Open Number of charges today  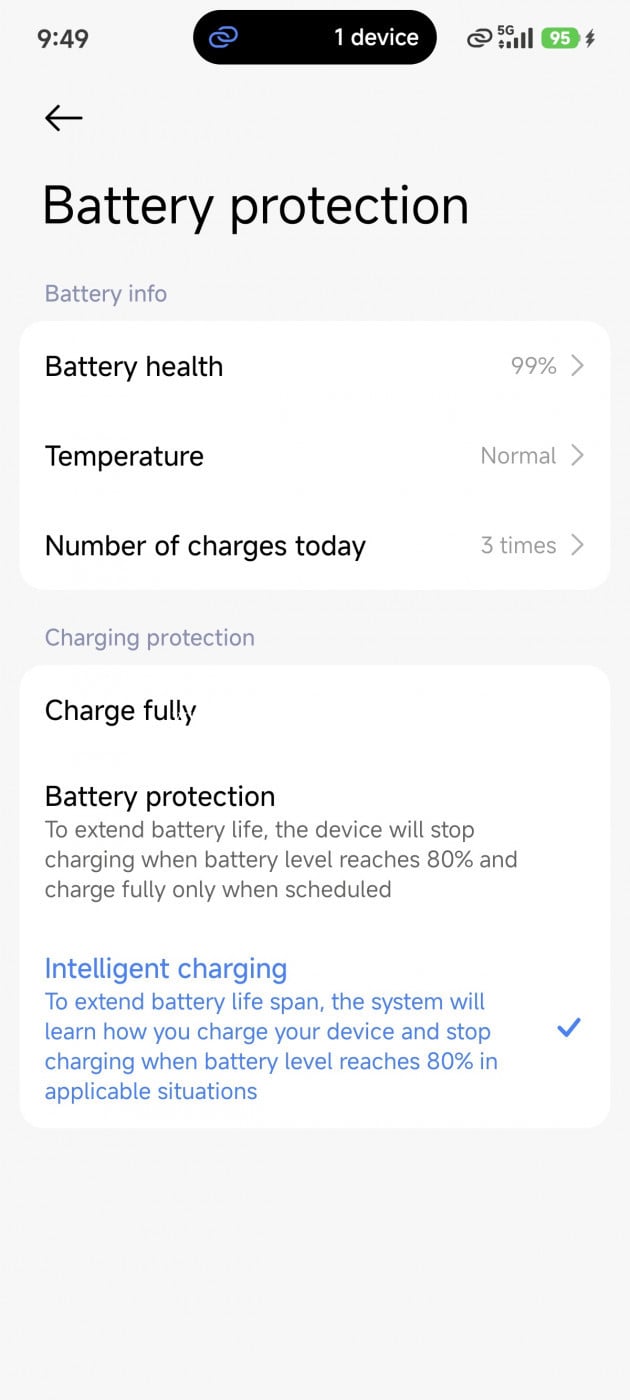coord(314,546)
